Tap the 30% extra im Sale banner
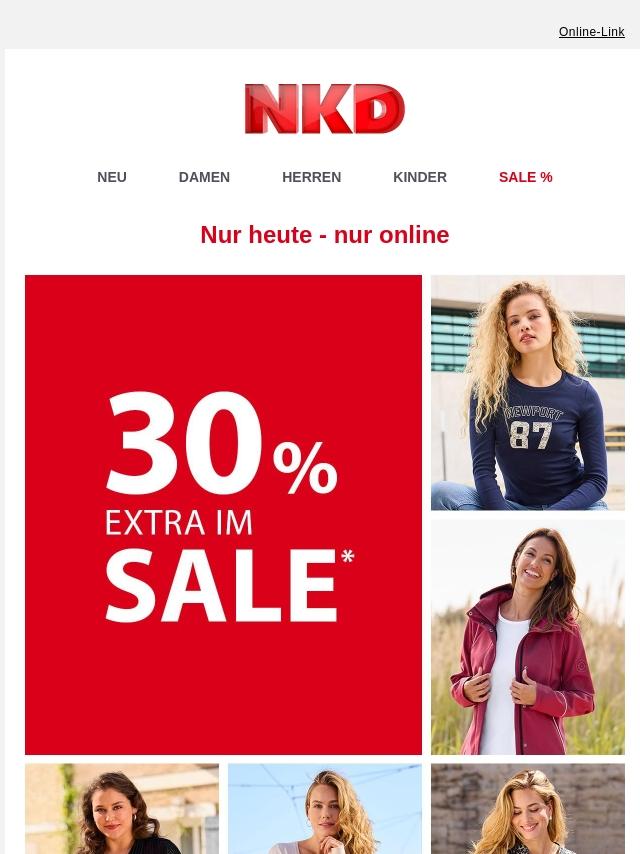The image size is (640, 854). [x=223, y=514]
